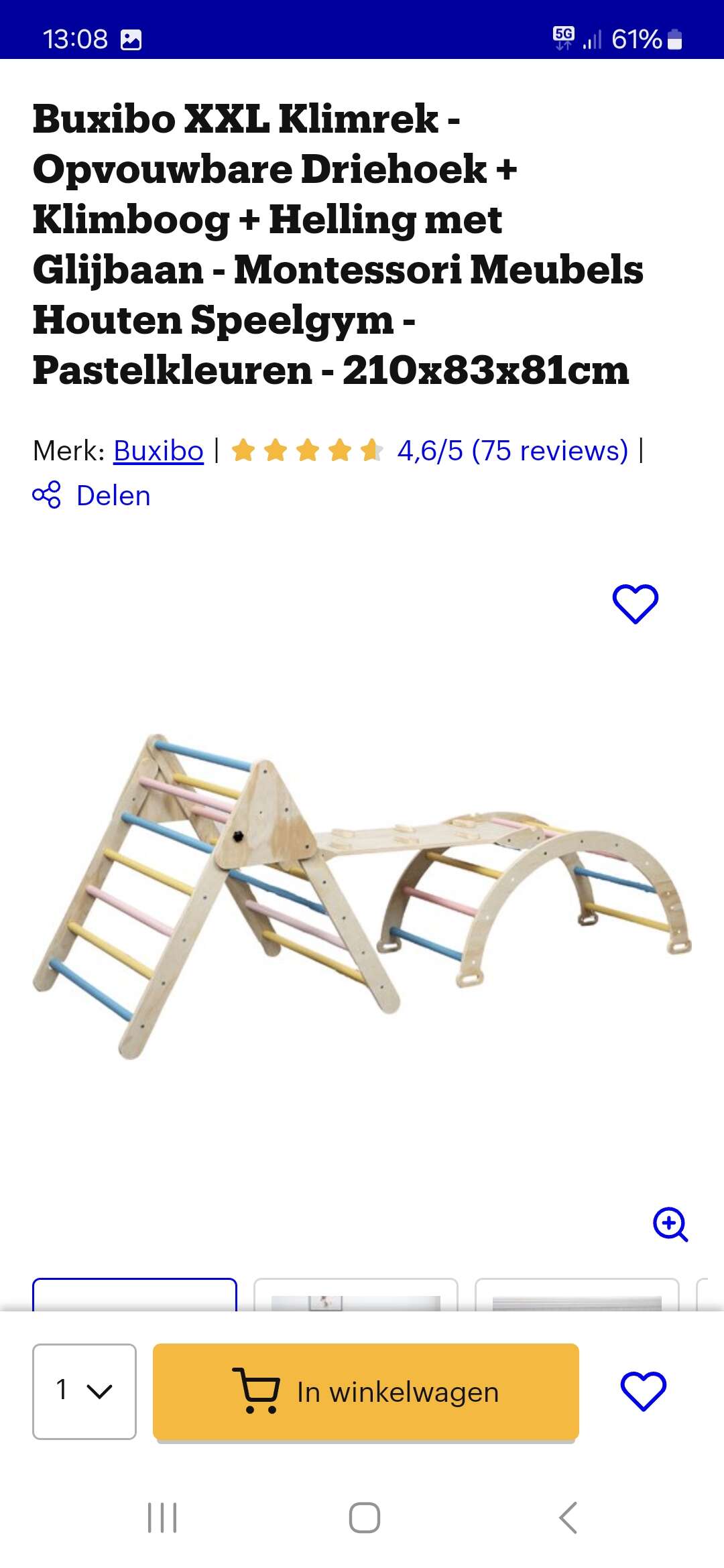The width and height of the screenshot is (724, 1568).
Task: Open the 75 reviews rating link
Action: click(x=513, y=451)
